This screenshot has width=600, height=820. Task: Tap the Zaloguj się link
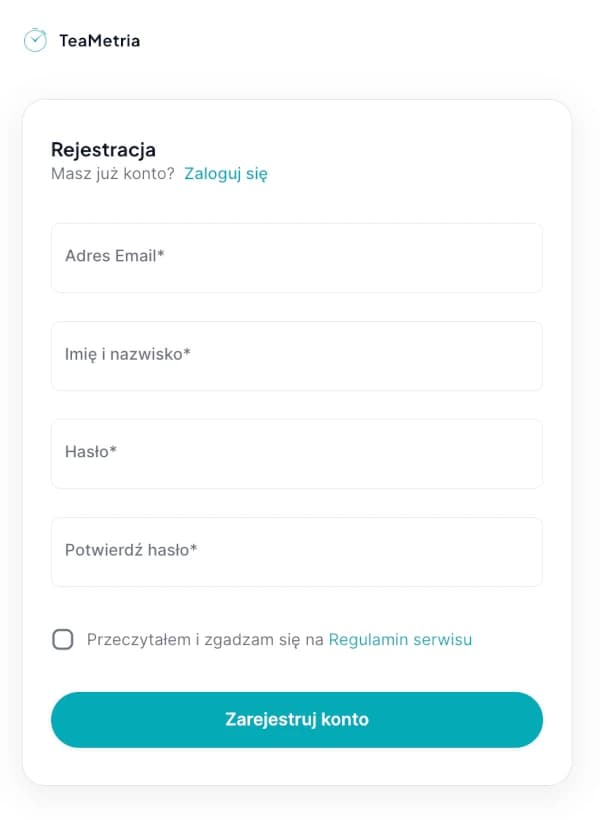(x=225, y=173)
